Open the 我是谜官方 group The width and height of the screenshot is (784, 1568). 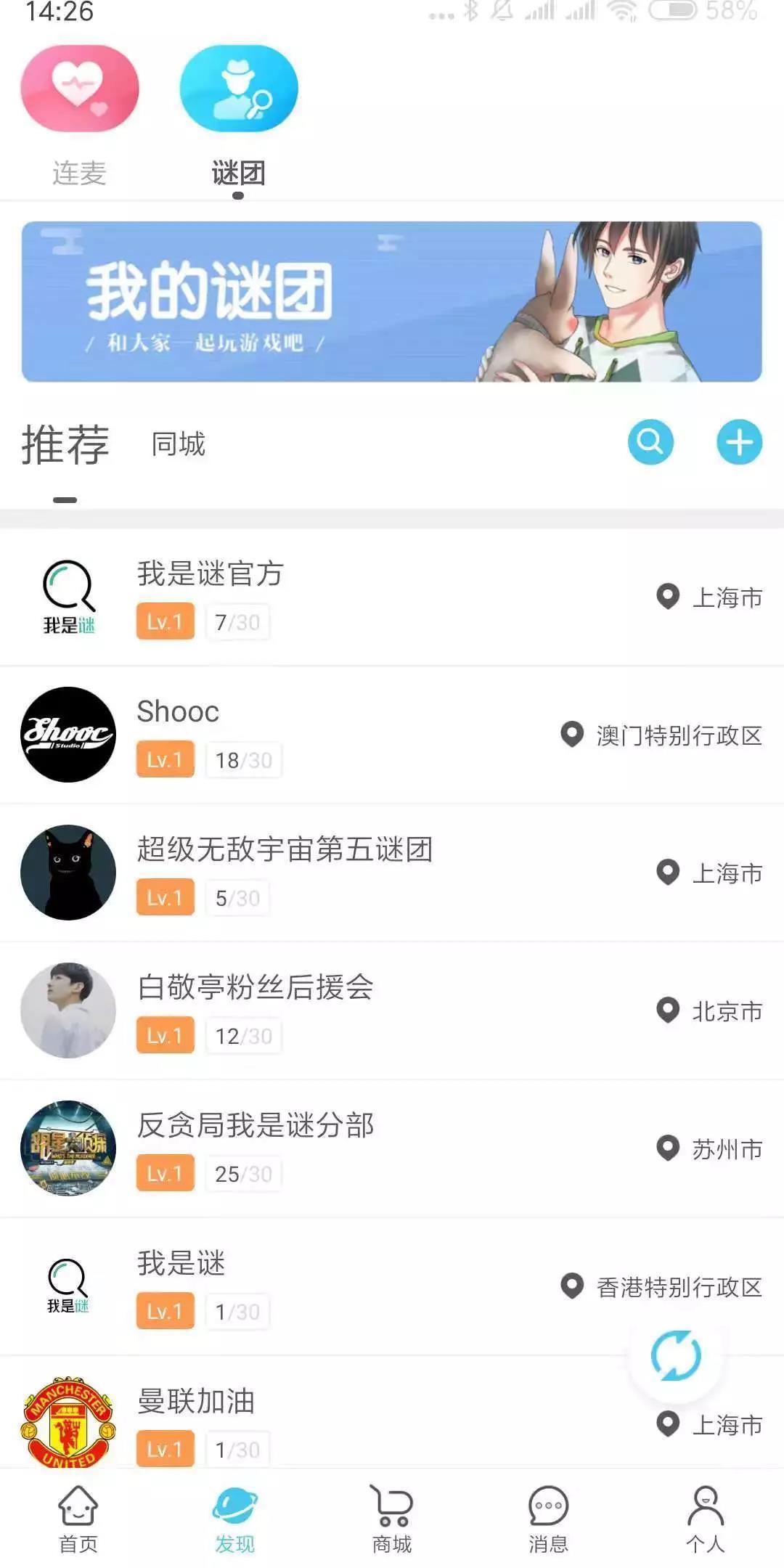point(211,574)
